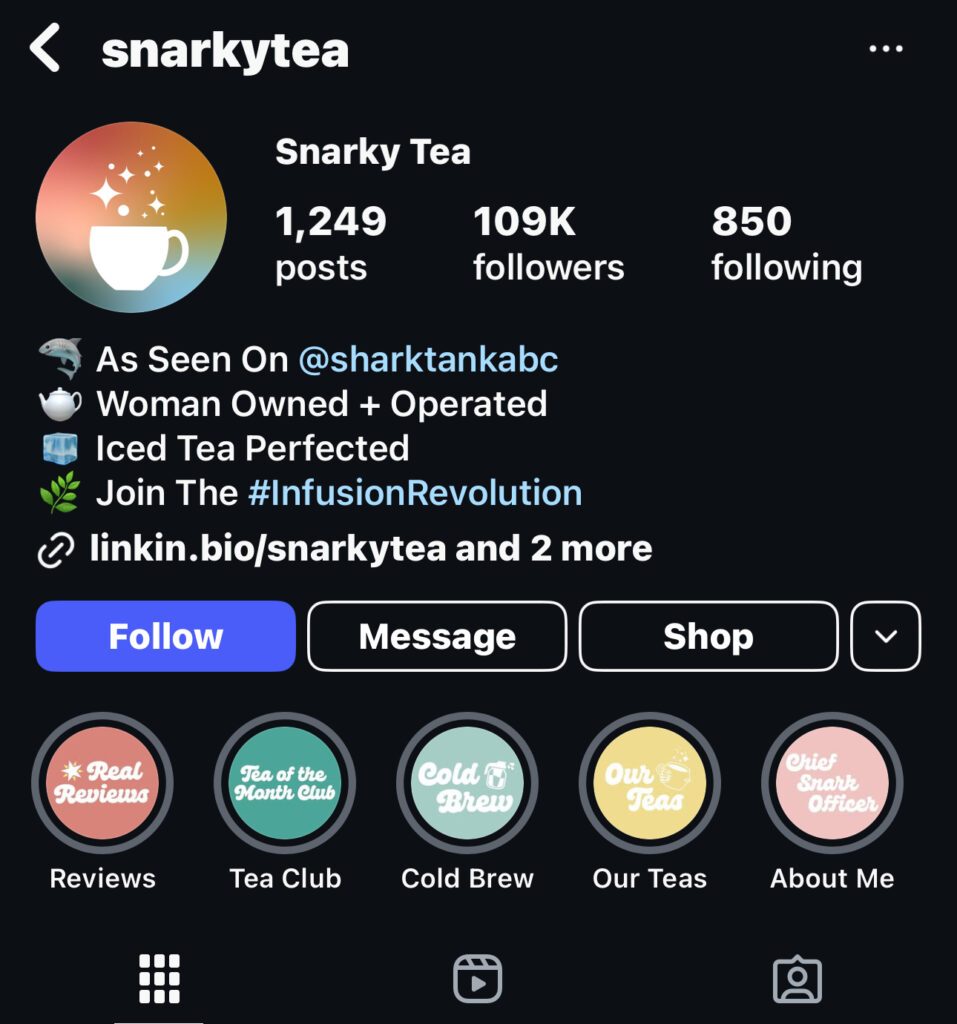This screenshot has width=957, height=1024.
Task: Follow the Snarky Tea account
Action: point(166,636)
